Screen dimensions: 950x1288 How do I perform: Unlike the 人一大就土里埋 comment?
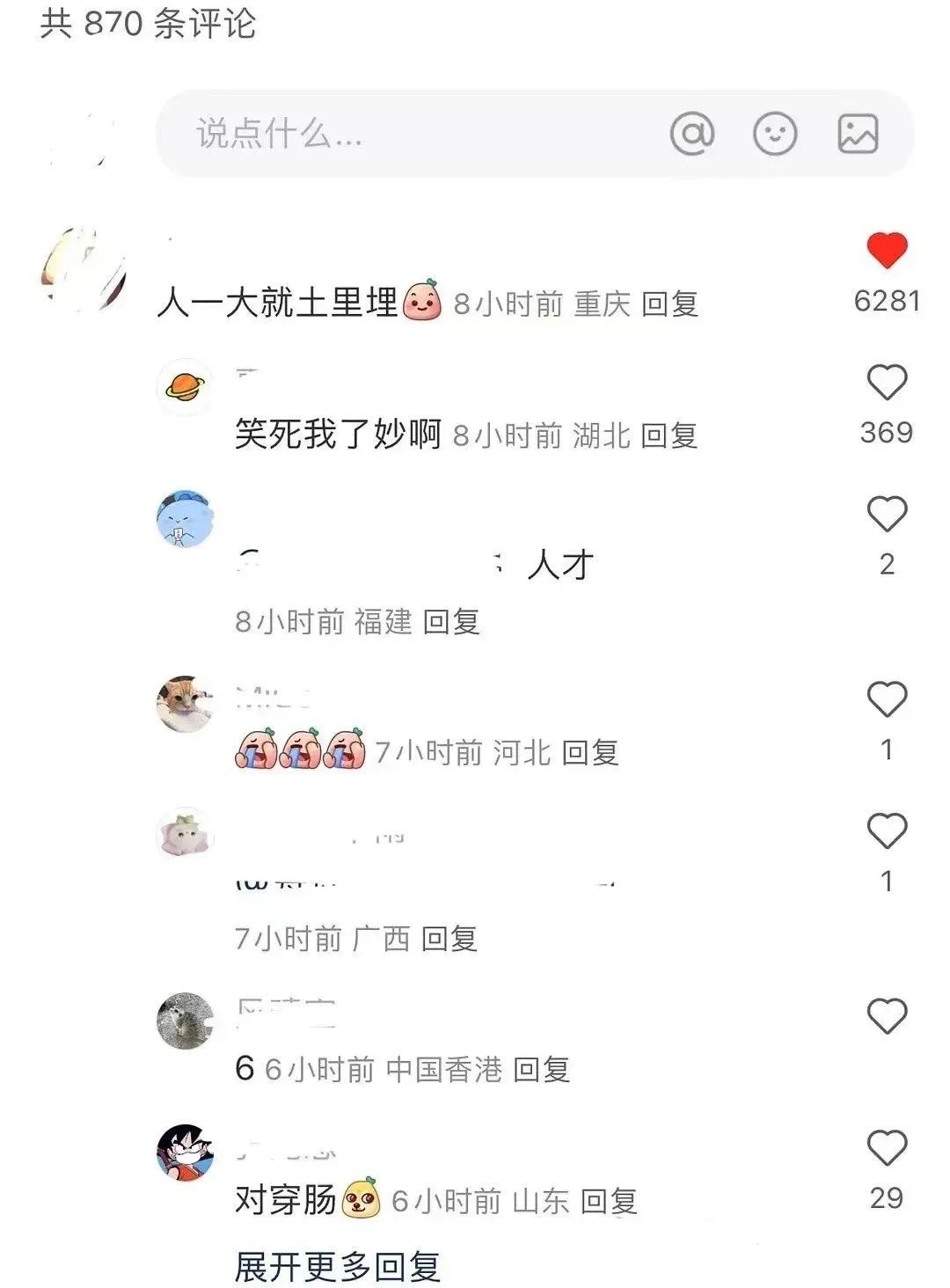pos(887,251)
